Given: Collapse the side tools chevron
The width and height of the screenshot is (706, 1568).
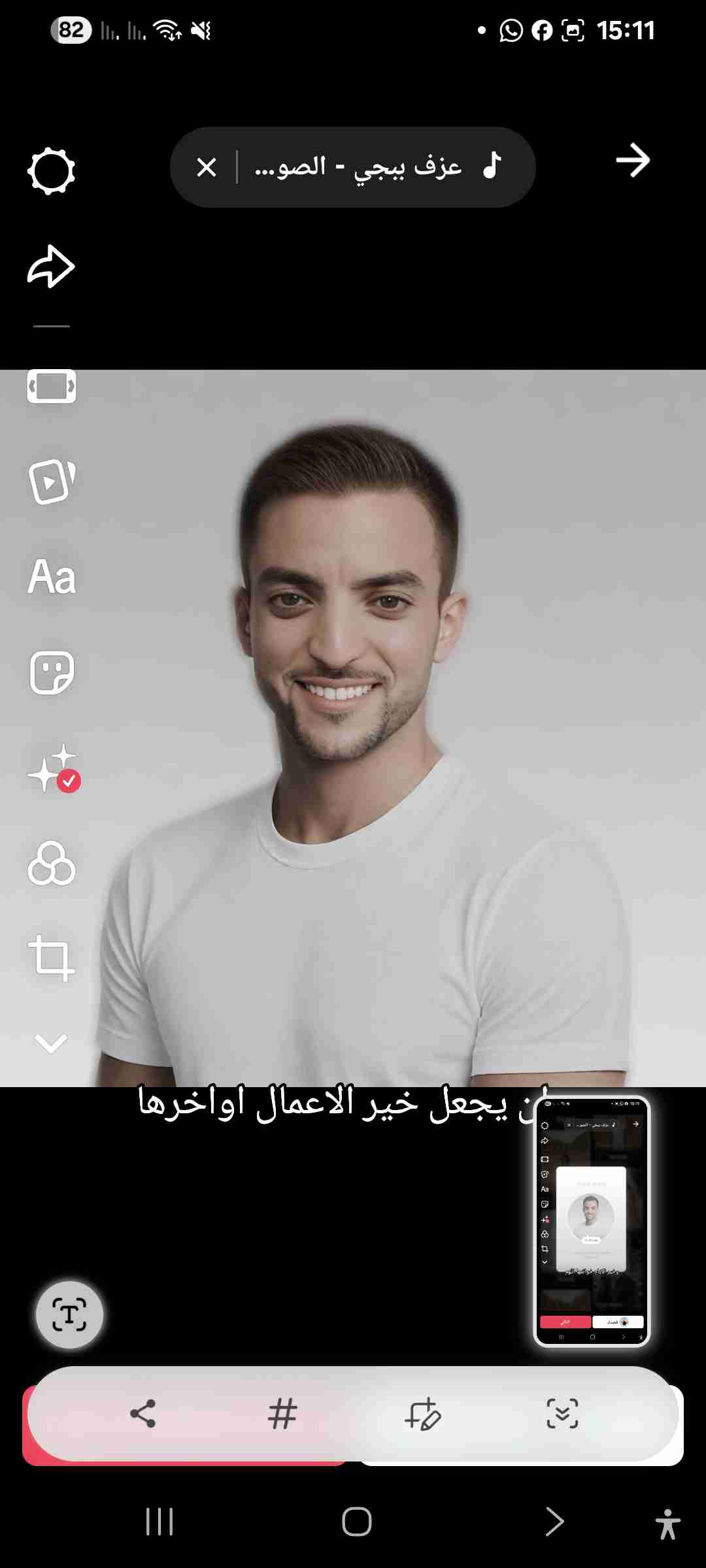Looking at the screenshot, I should (x=51, y=1043).
